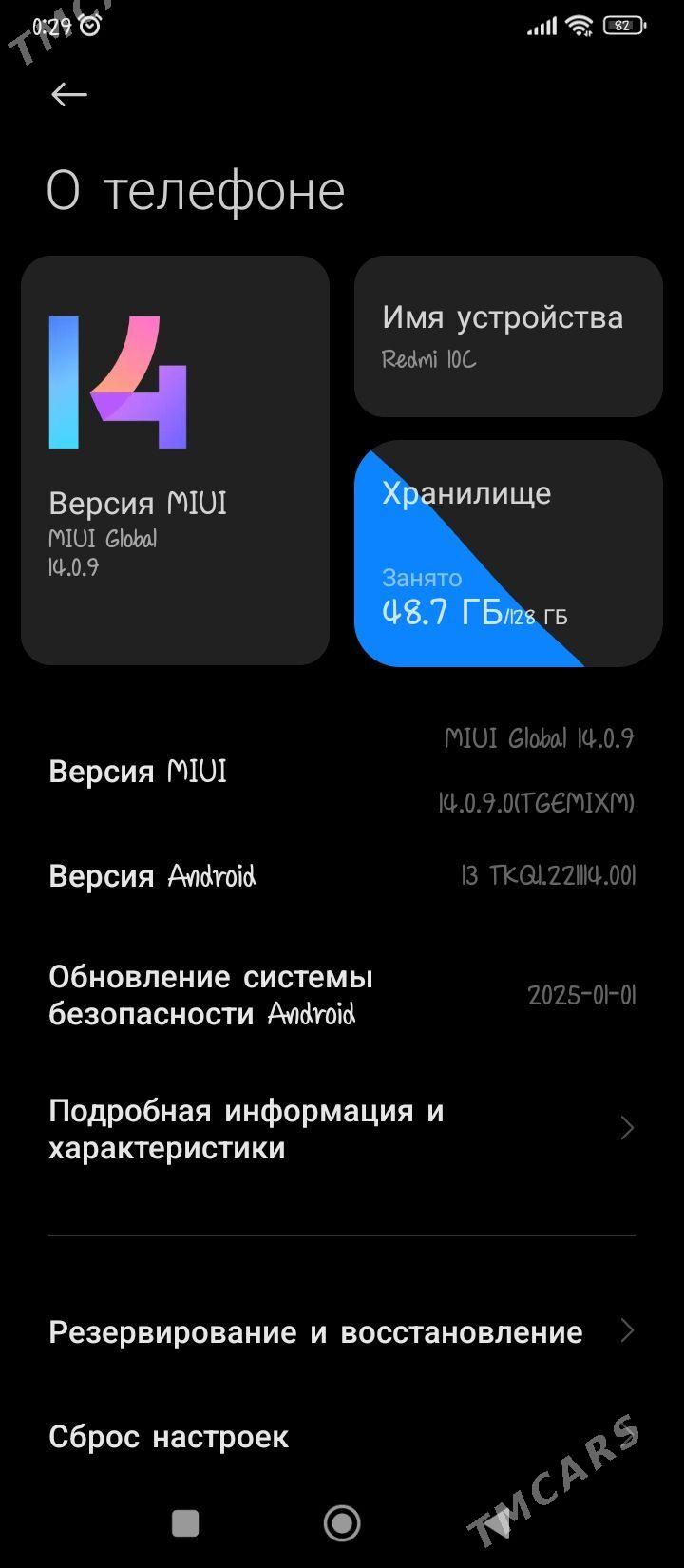The height and width of the screenshot is (1568, 684).
Task: Open the MIUI version card
Action: 175,460
